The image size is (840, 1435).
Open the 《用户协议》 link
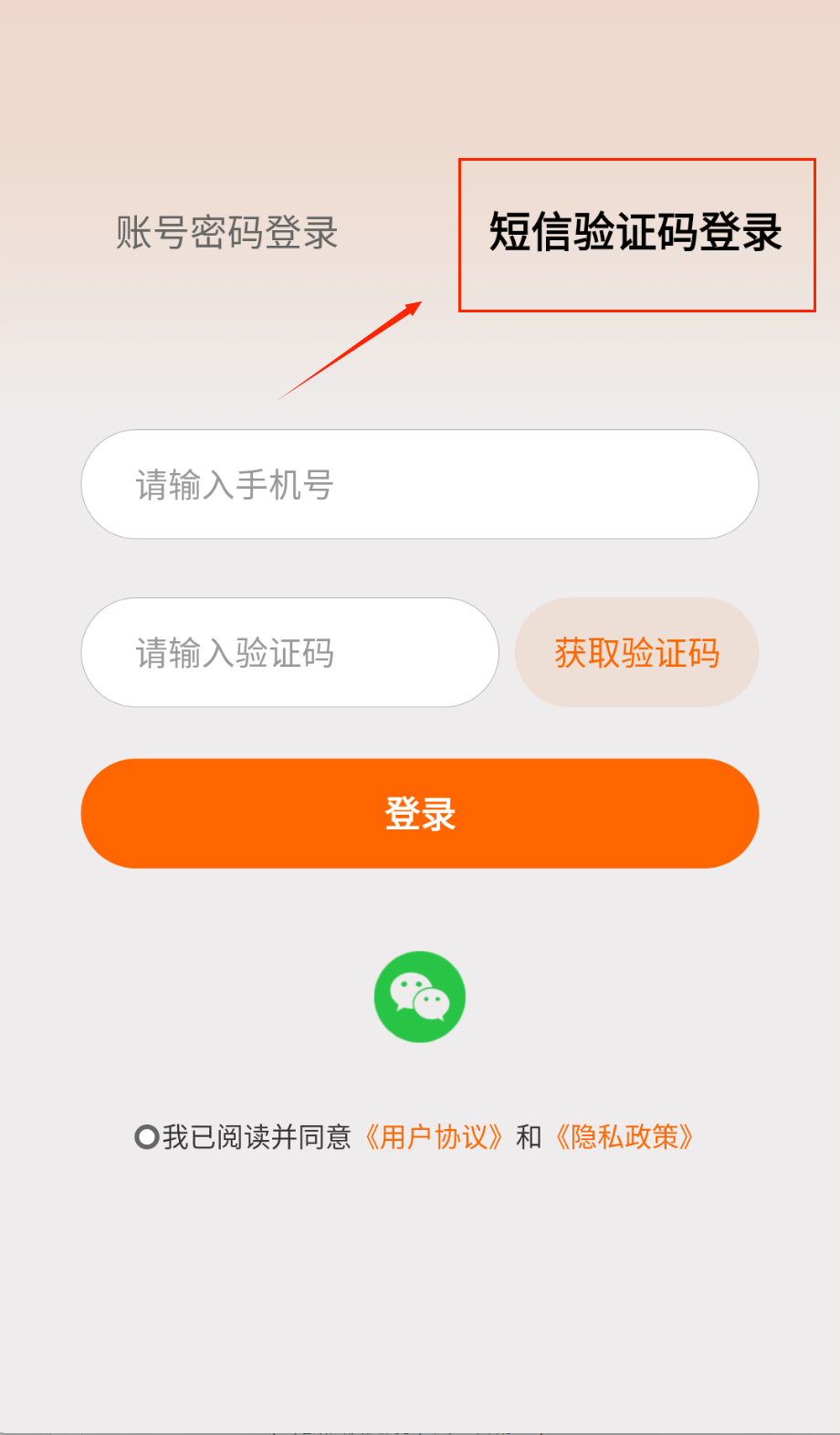click(x=434, y=1137)
